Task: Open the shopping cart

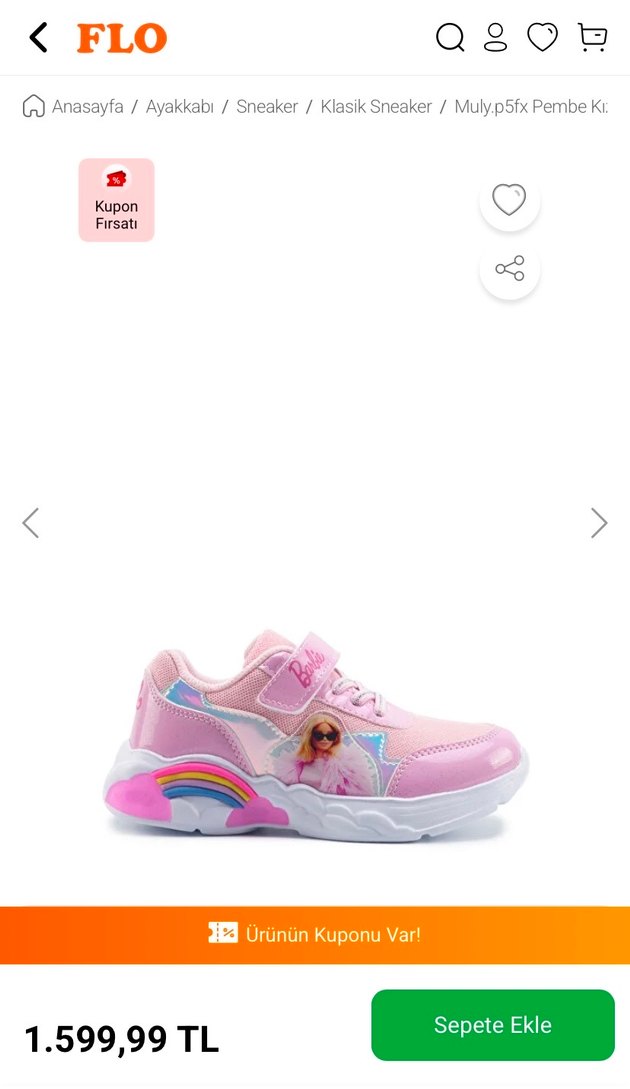Action: 592,38
